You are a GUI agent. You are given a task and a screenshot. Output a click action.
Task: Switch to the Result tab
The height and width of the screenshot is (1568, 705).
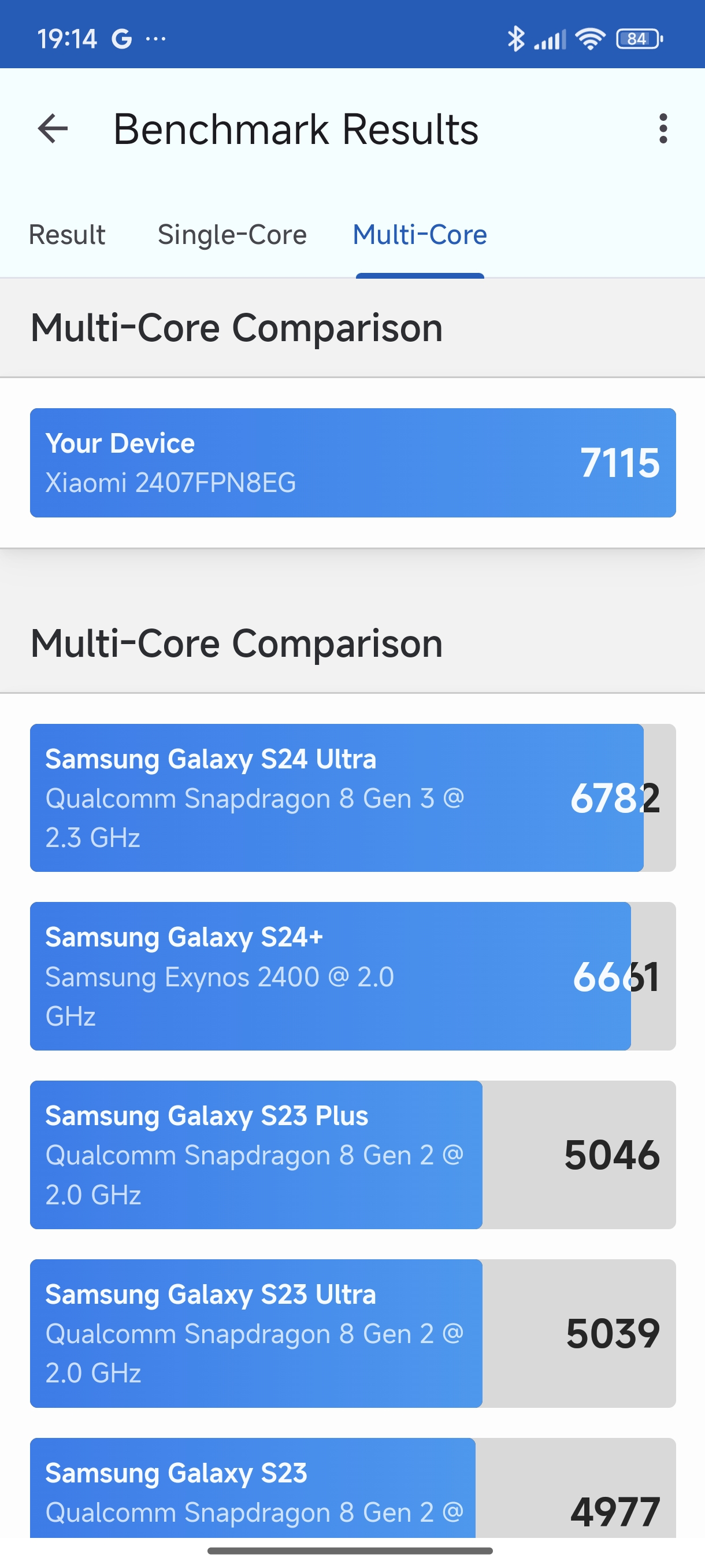67,235
